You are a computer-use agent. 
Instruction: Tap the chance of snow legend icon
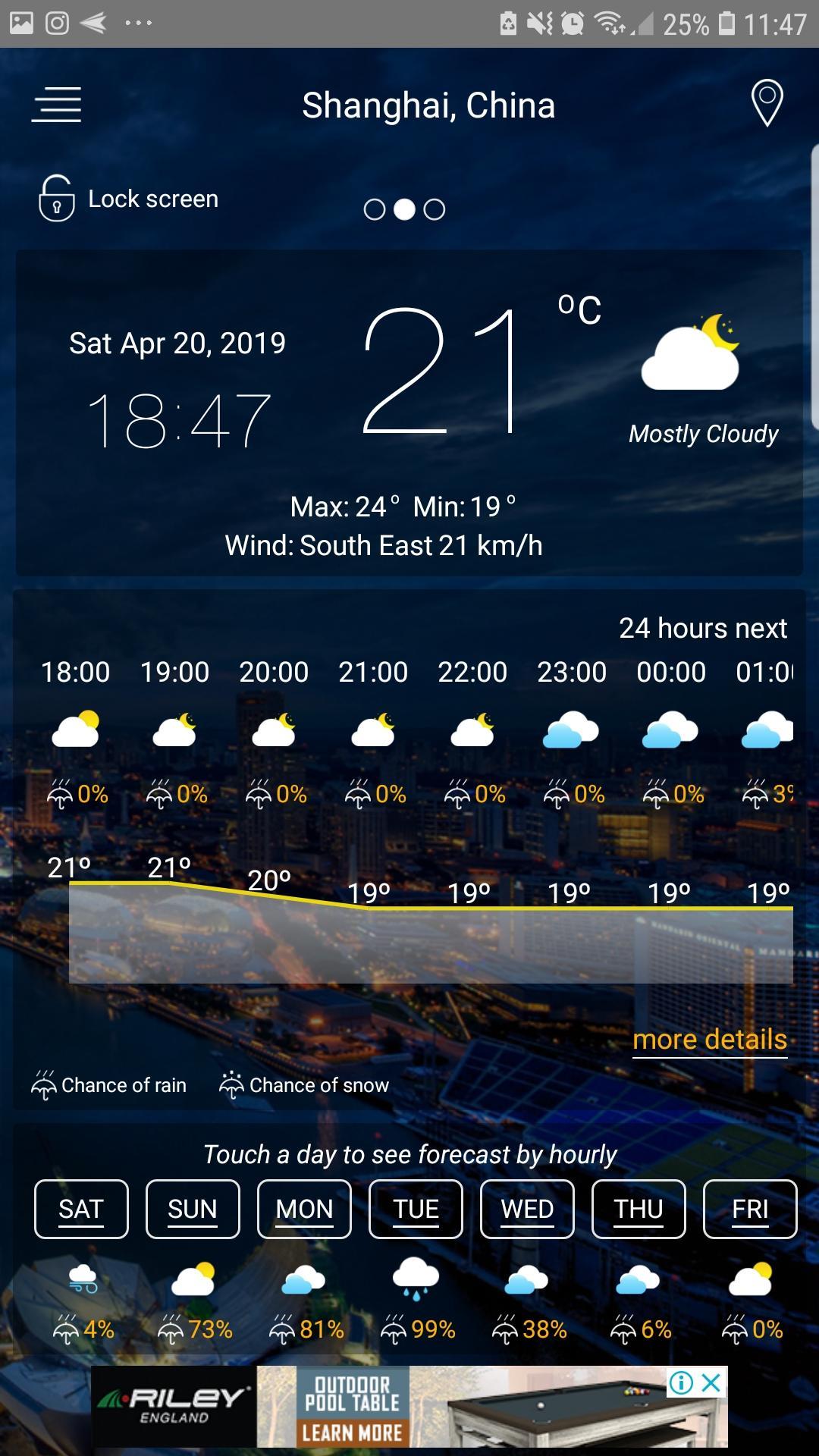tap(232, 1084)
